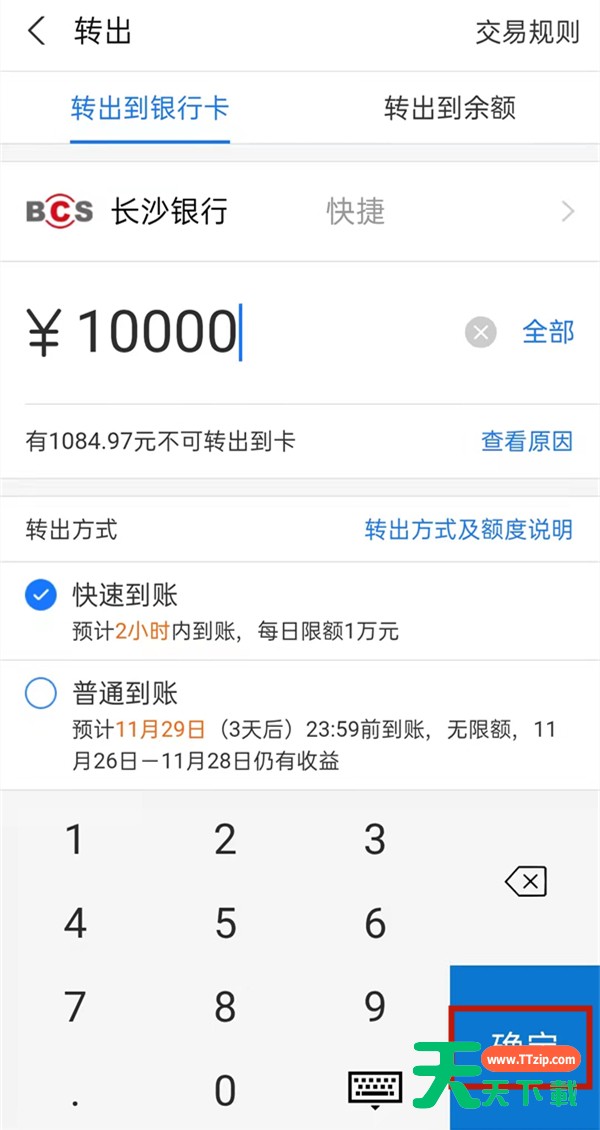
Task: Enter digit 0 on the keypad
Action: (225, 1090)
